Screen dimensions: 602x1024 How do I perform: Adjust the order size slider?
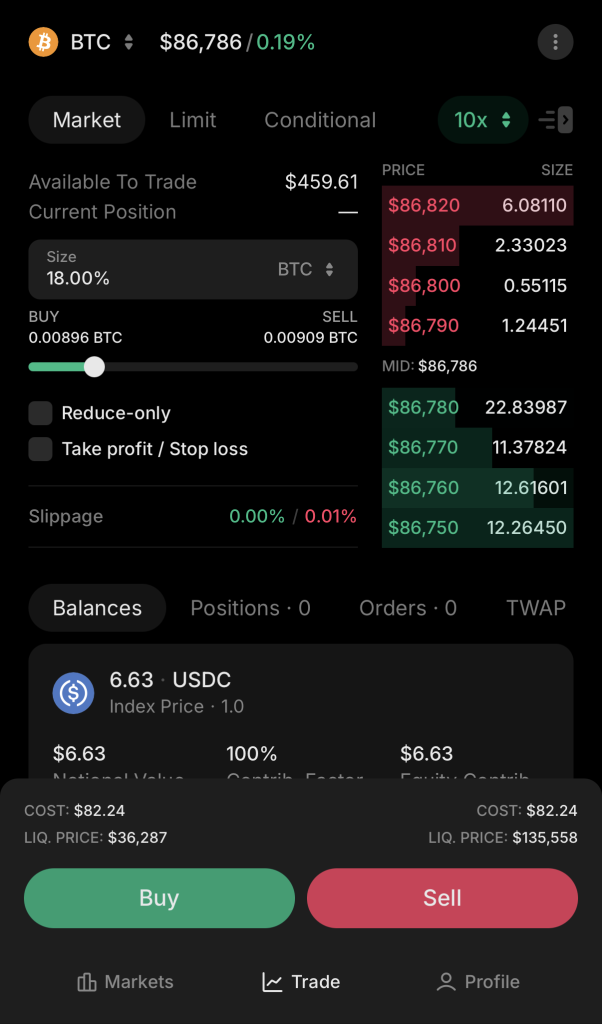coord(94,367)
